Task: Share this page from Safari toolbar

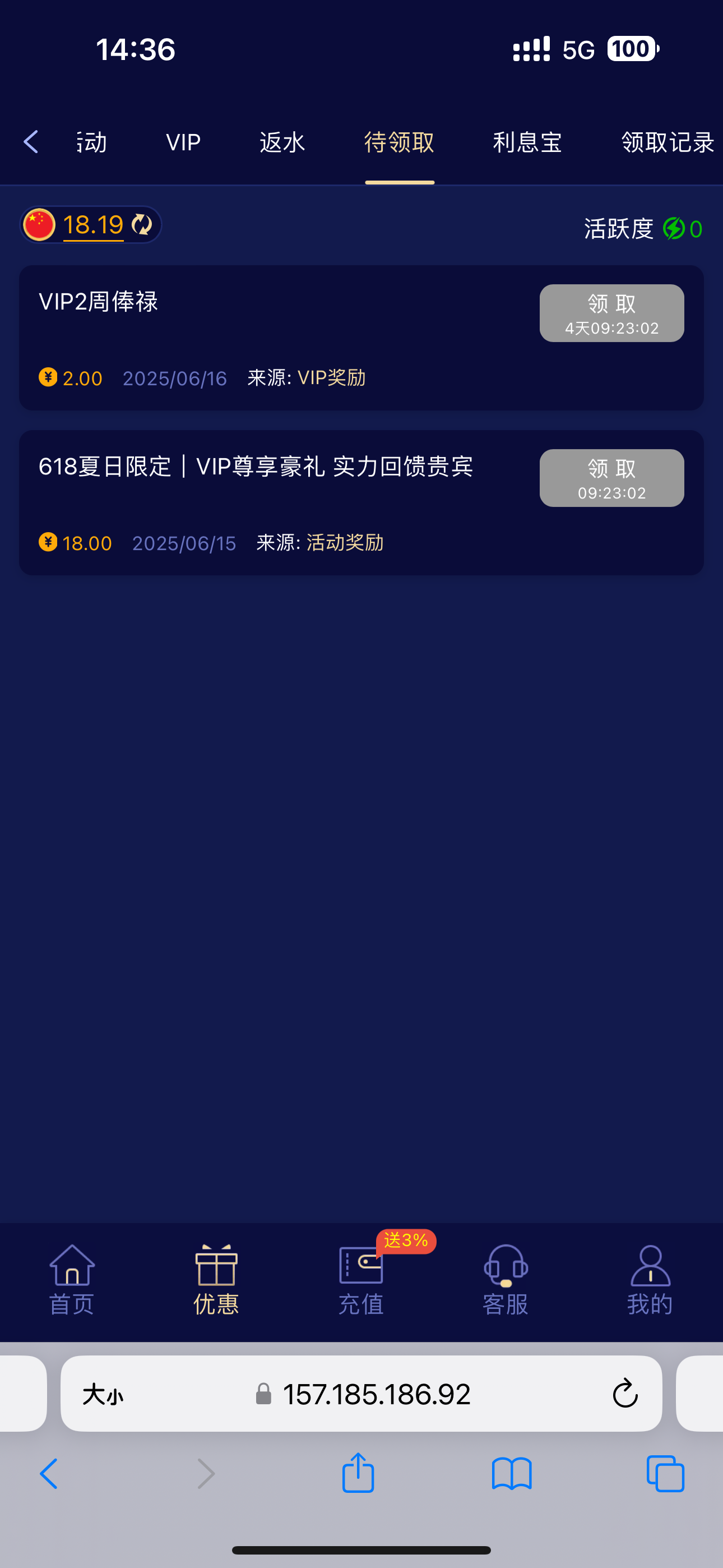Action: coord(358,1474)
